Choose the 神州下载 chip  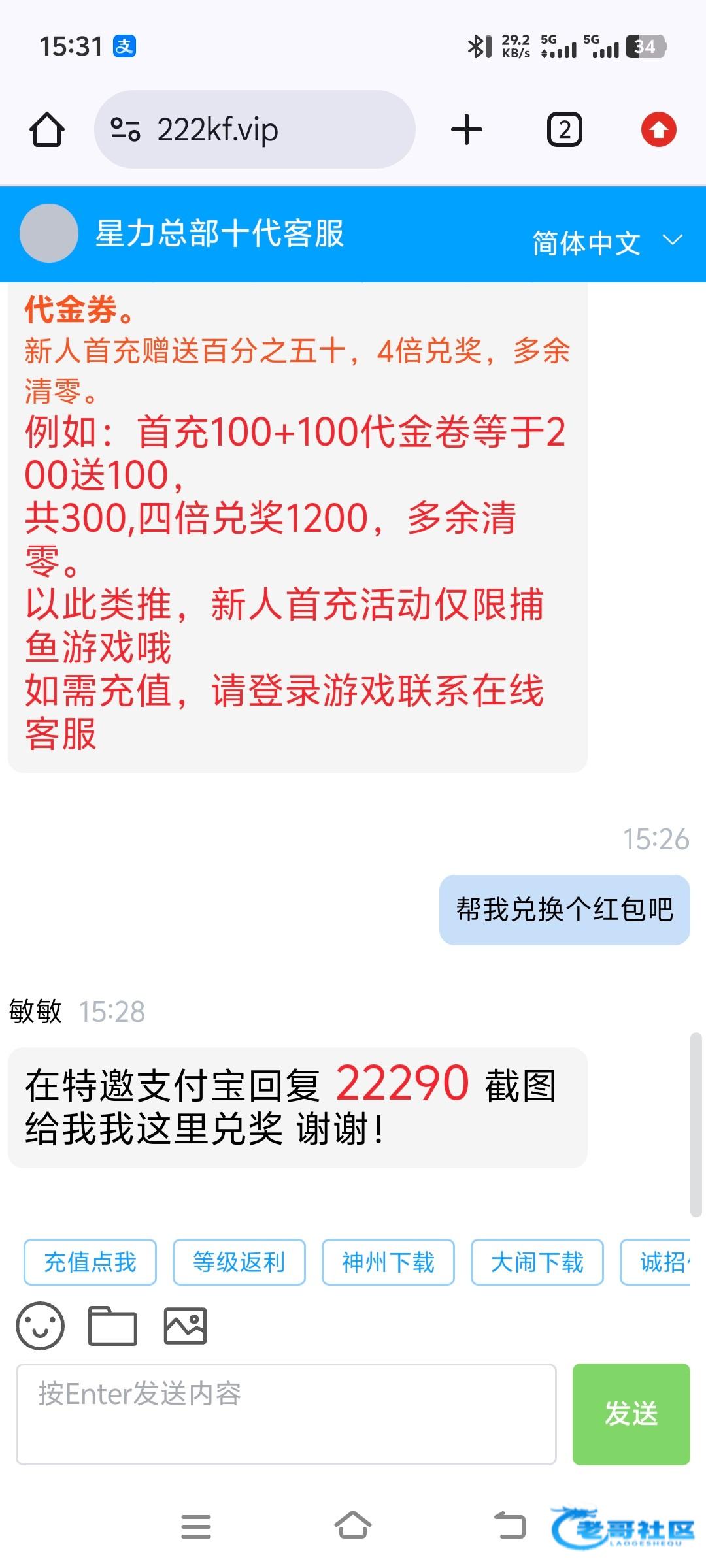pos(388,1262)
